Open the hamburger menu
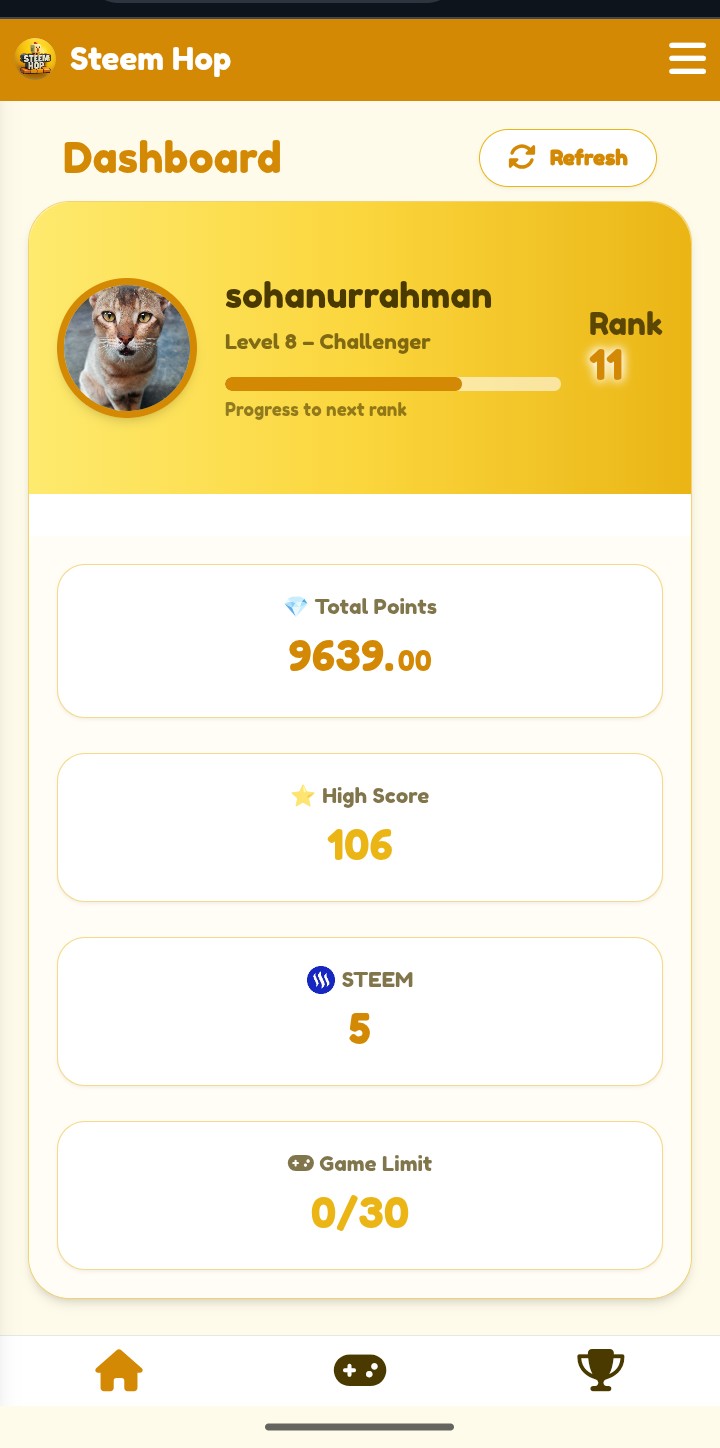Screen dimensions: 720x1448 687,59
